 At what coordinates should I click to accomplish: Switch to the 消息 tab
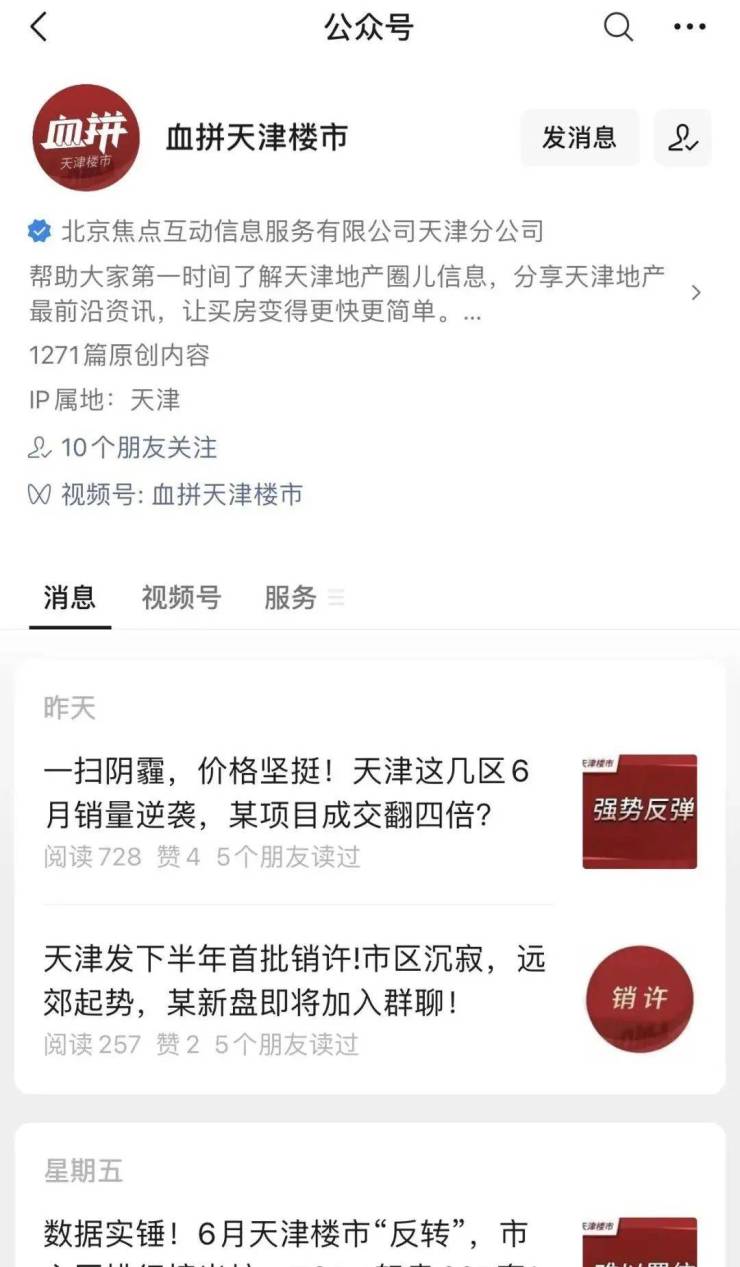pos(69,598)
